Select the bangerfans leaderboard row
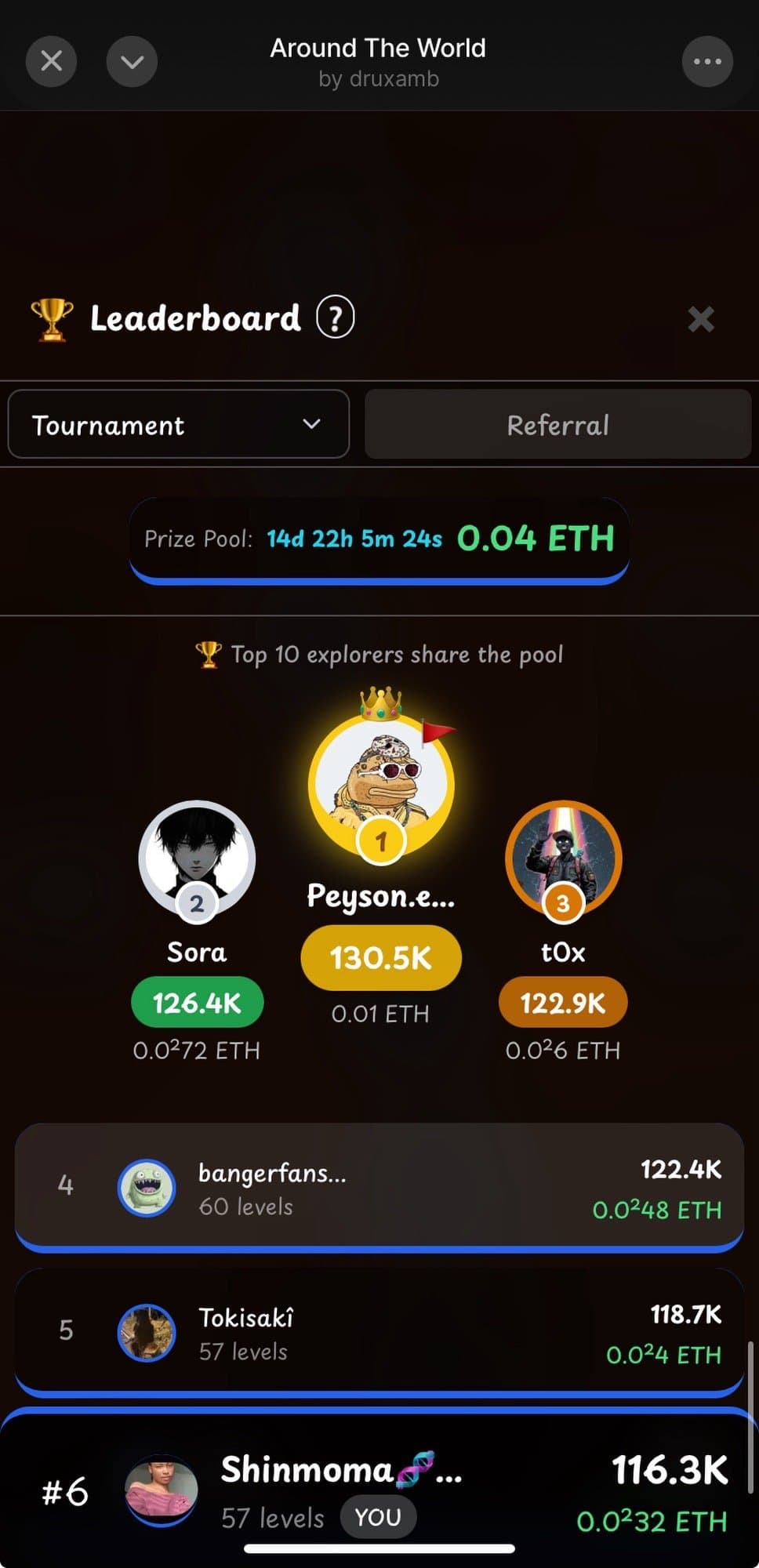 [379, 1186]
